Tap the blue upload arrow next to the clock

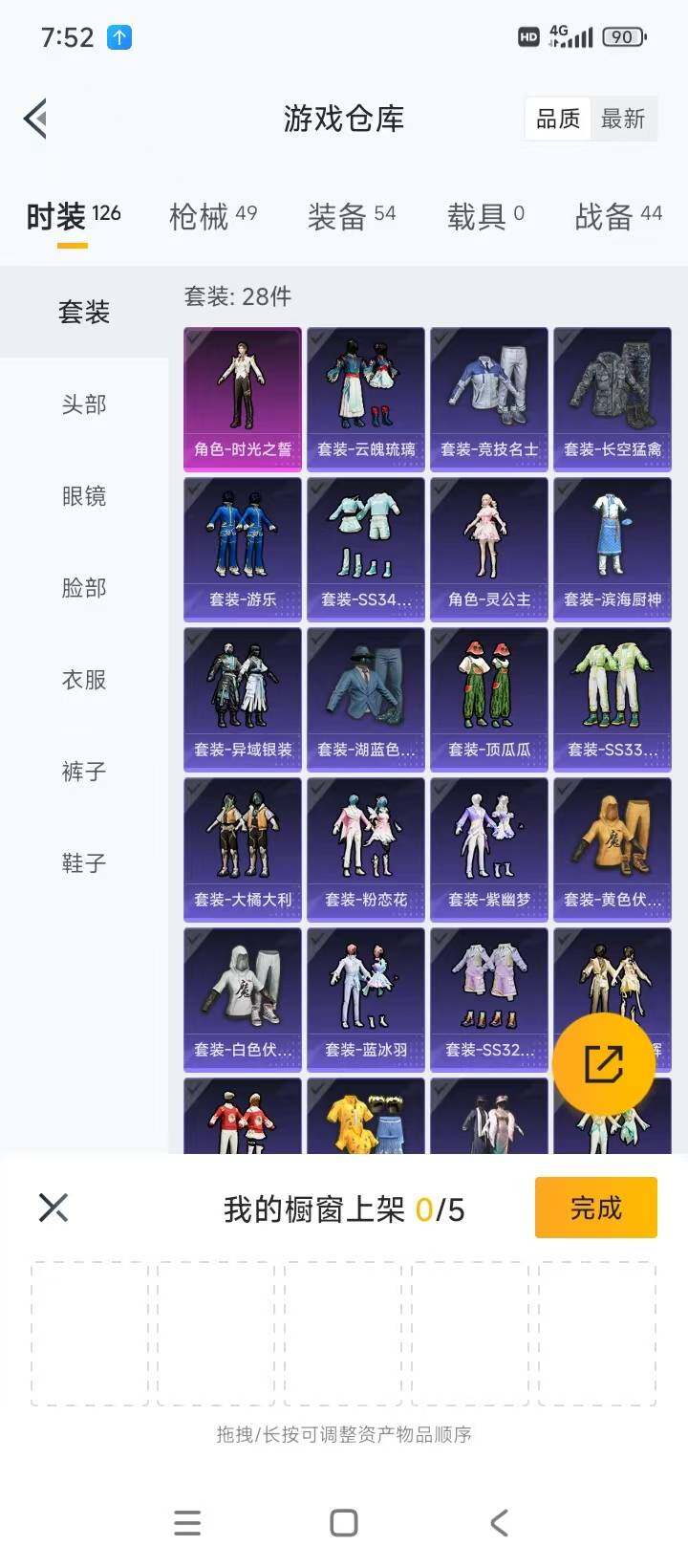click(x=118, y=36)
